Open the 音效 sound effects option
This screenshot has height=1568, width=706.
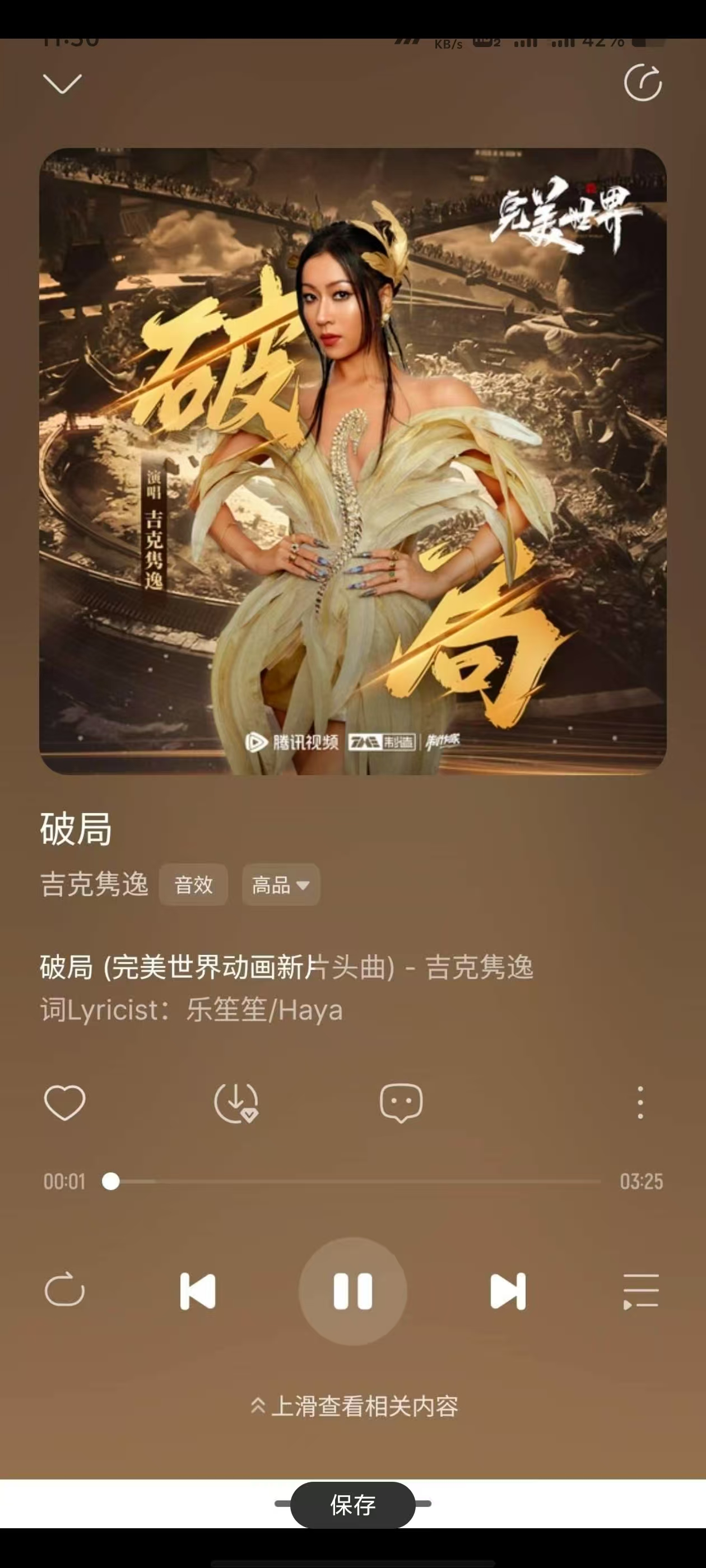pos(193,884)
